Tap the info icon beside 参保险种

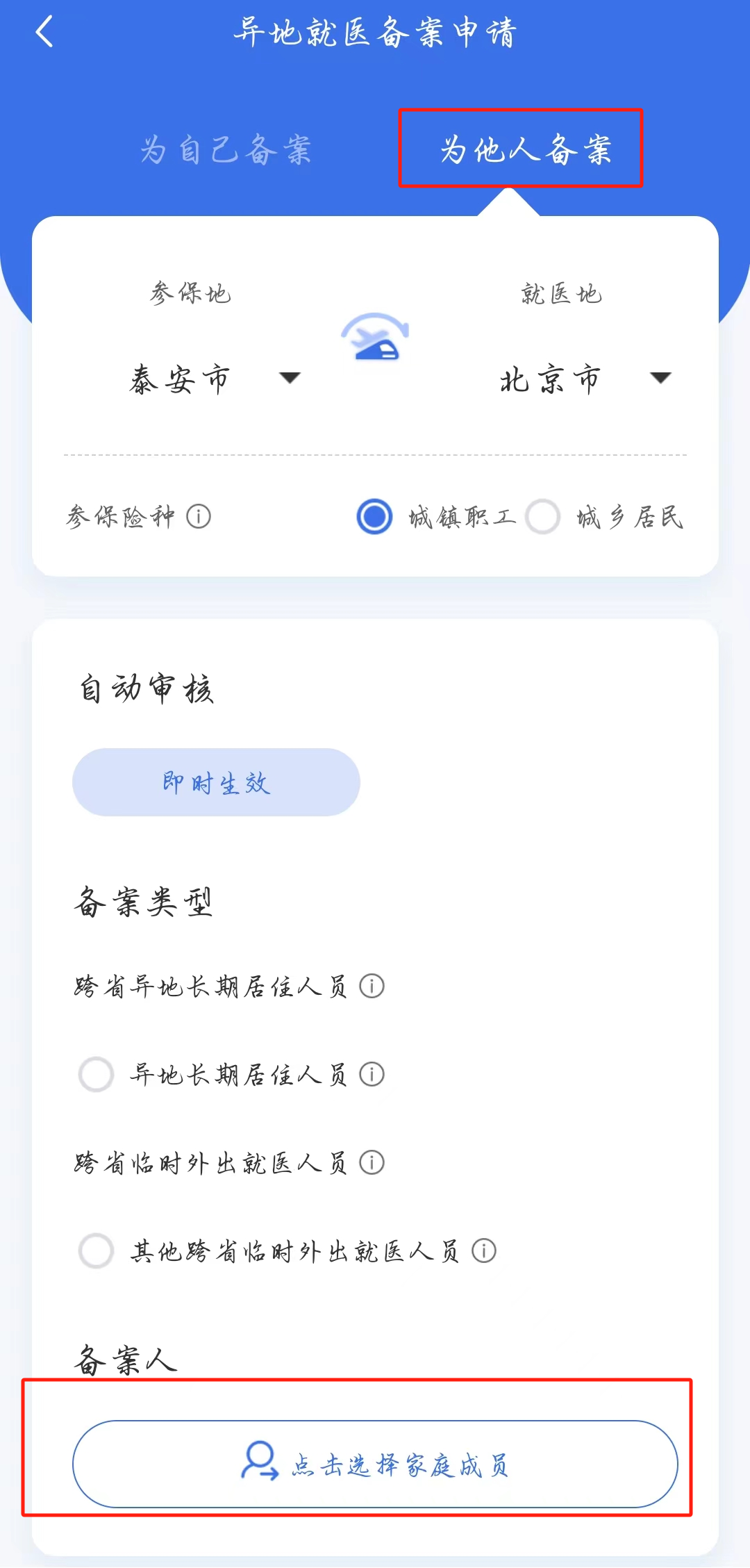199,517
